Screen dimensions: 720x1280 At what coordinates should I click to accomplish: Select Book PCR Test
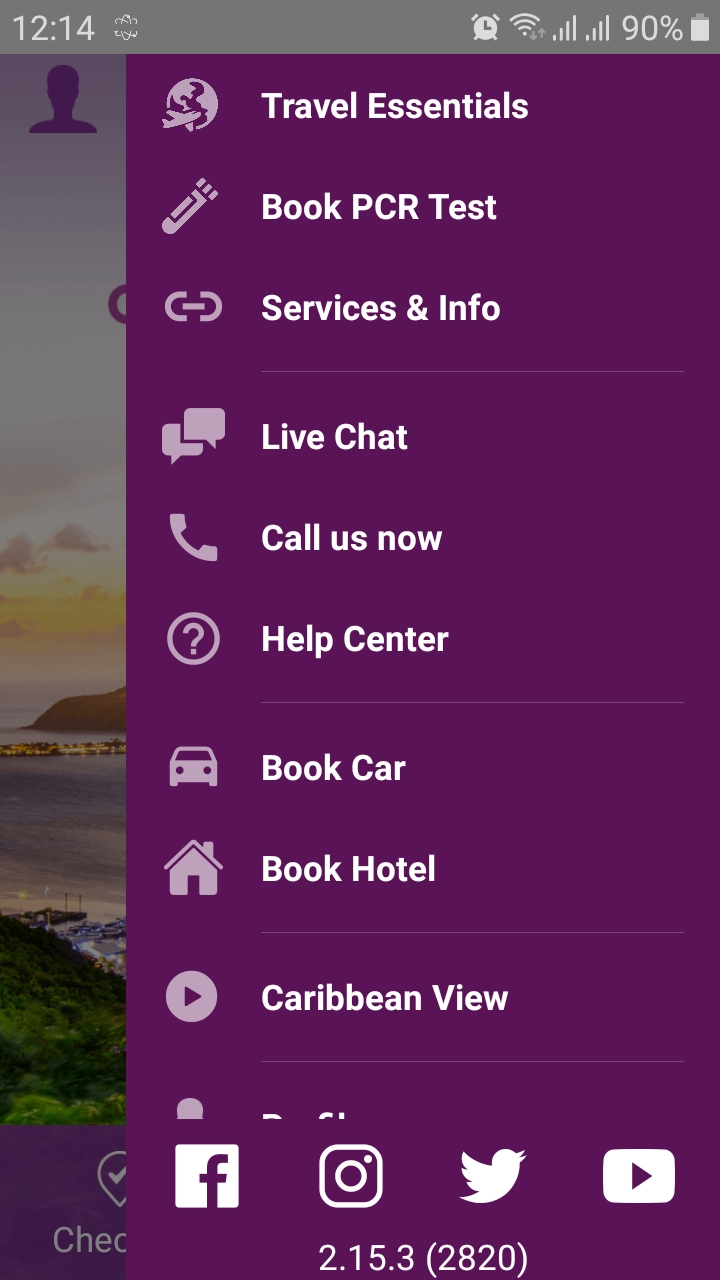click(378, 207)
